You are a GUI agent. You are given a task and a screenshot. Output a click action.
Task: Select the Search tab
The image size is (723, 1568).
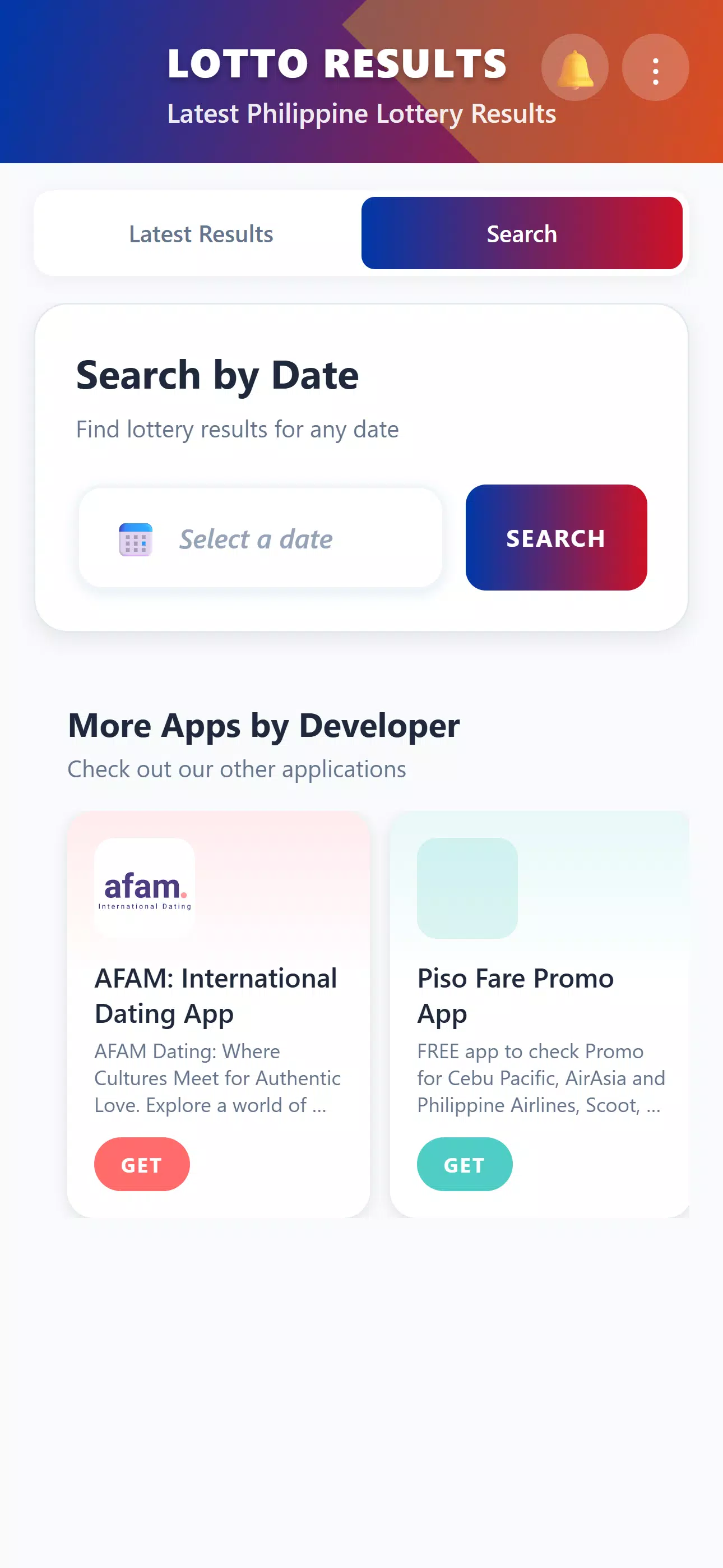coord(522,234)
